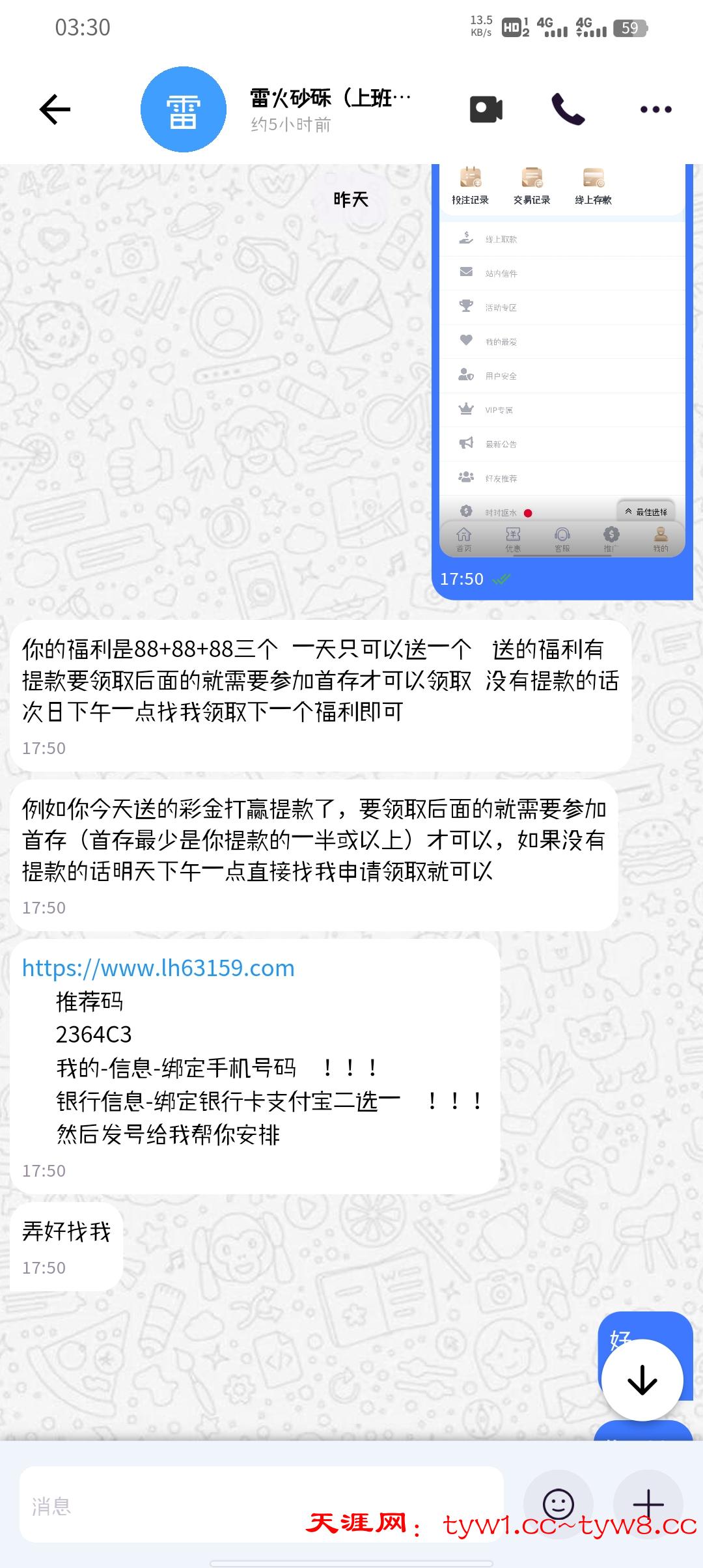Start a voice call
Screen dimensions: 703x1568
(x=568, y=109)
